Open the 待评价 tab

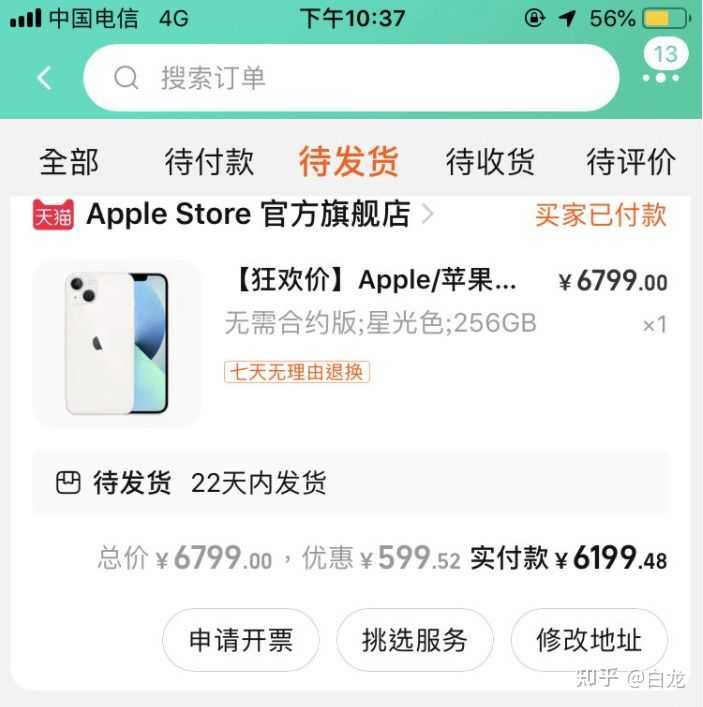coord(630,161)
